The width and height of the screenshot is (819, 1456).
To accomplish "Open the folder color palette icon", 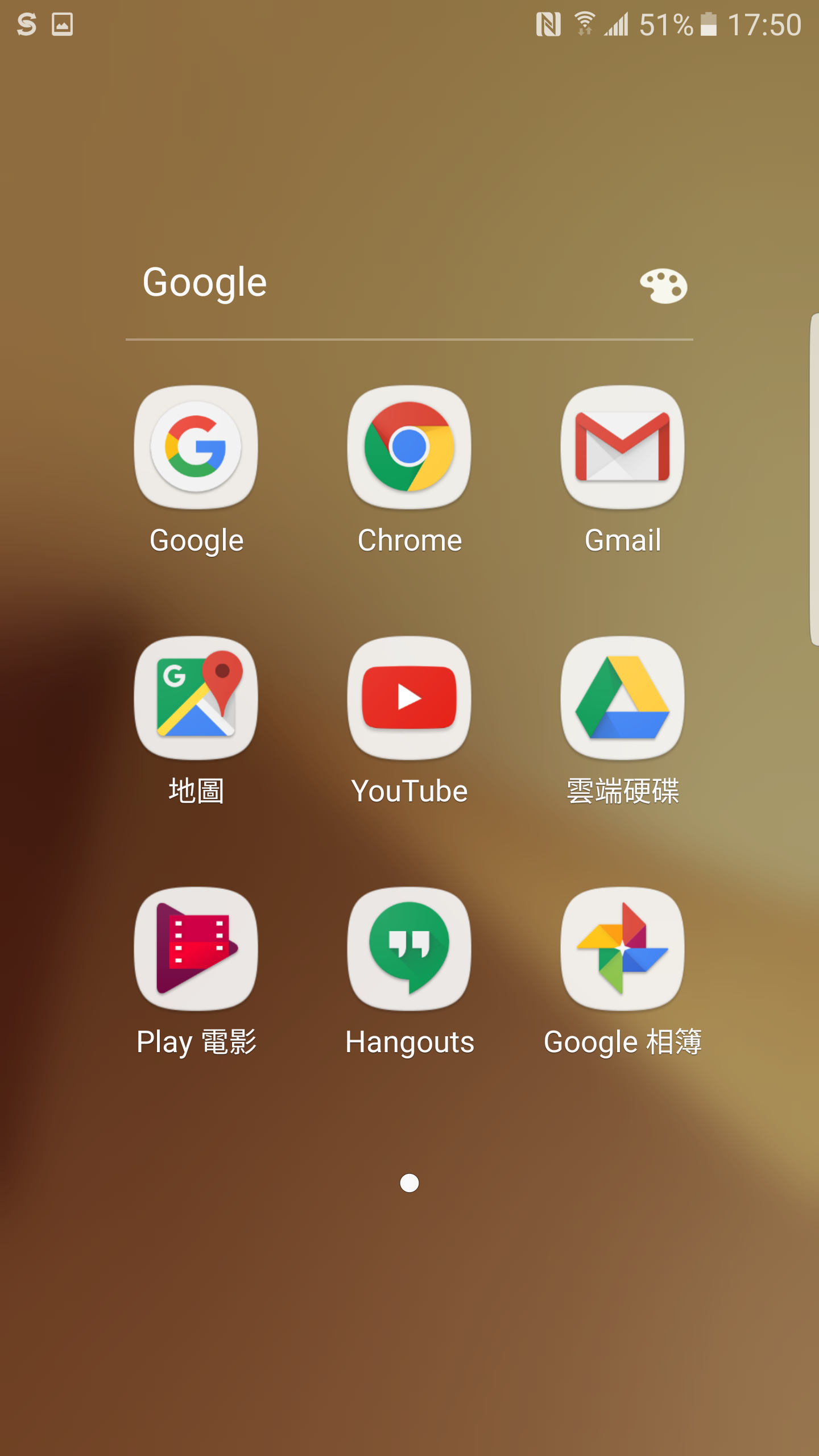I will (663, 286).
